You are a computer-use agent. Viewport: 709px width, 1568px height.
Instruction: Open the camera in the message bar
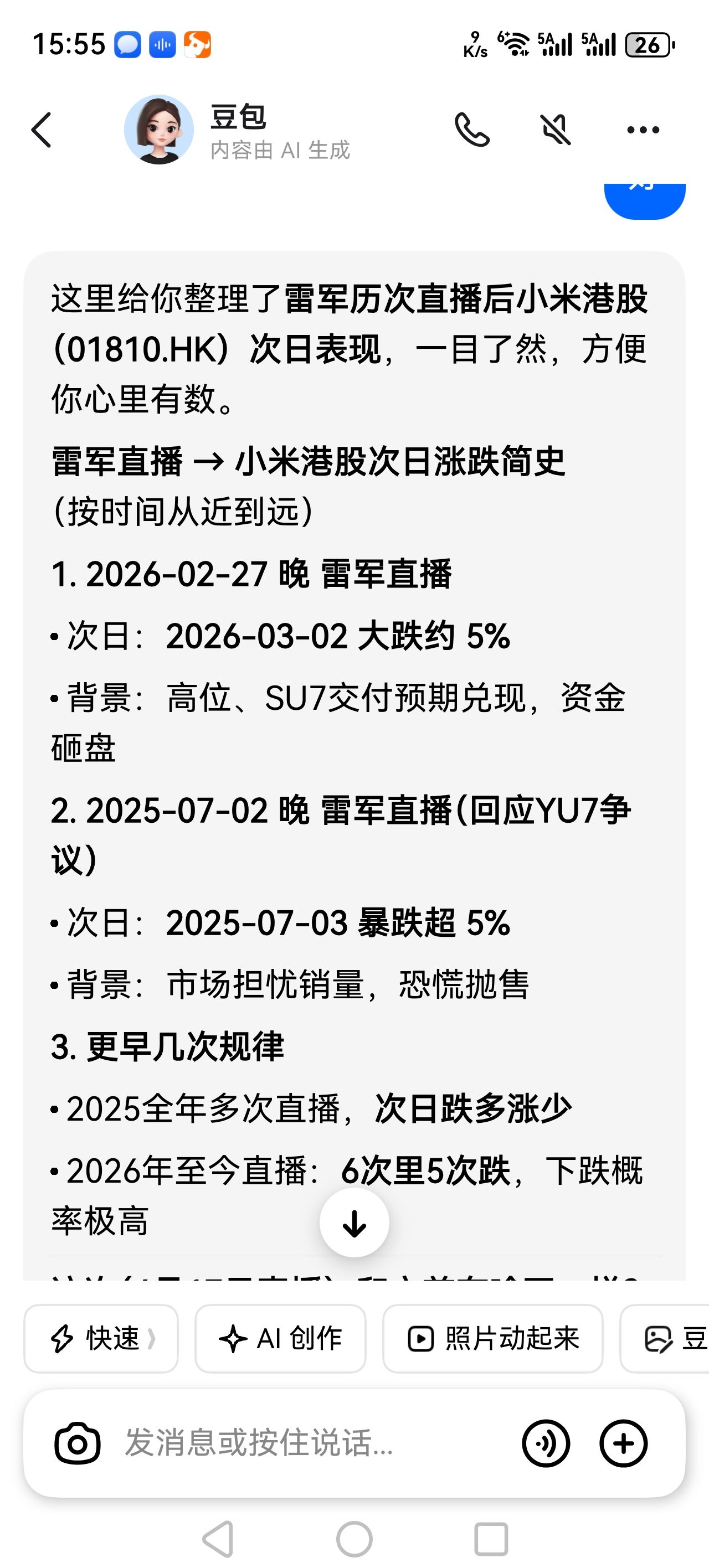click(x=78, y=1443)
